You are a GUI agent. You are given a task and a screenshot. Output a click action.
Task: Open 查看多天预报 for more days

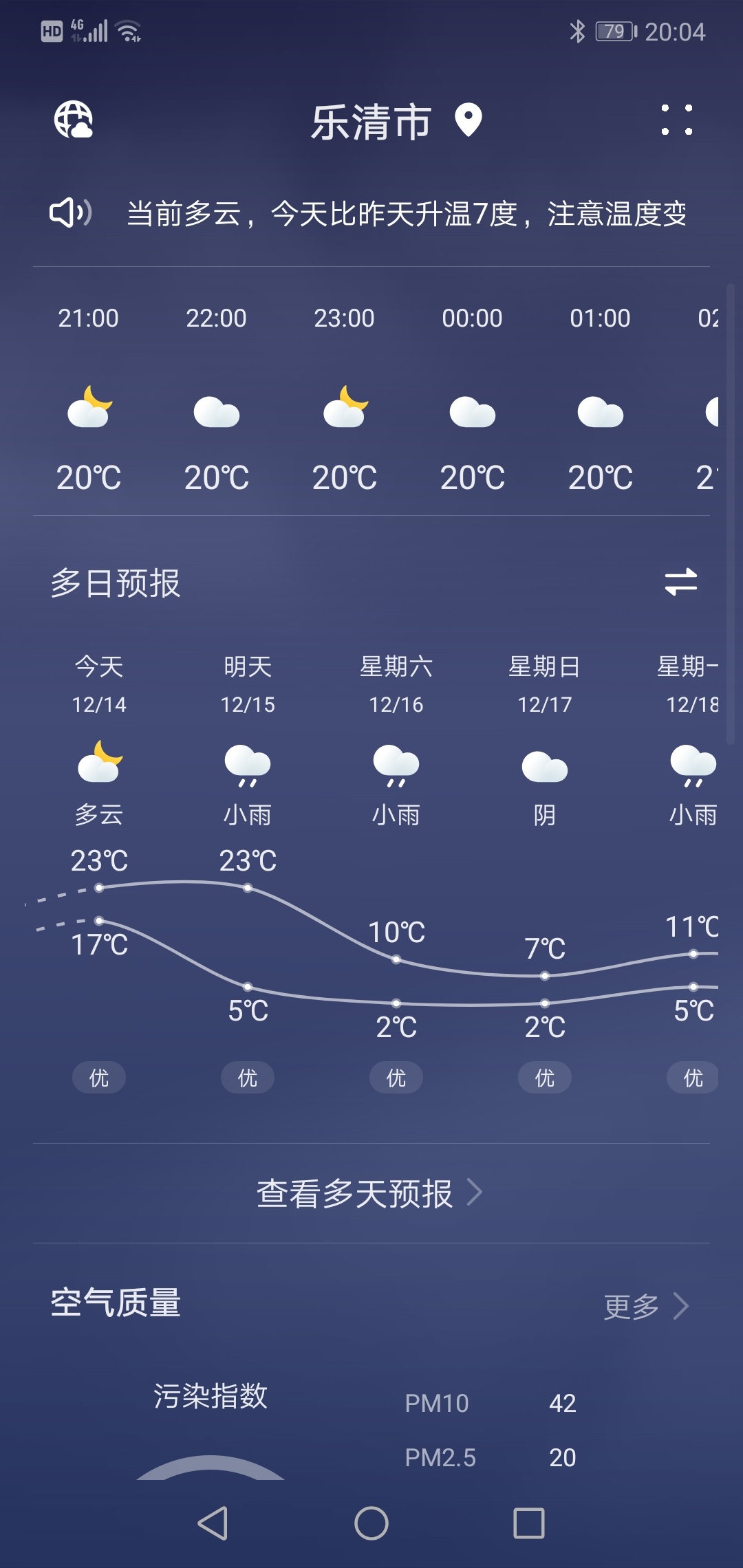click(370, 1193)
